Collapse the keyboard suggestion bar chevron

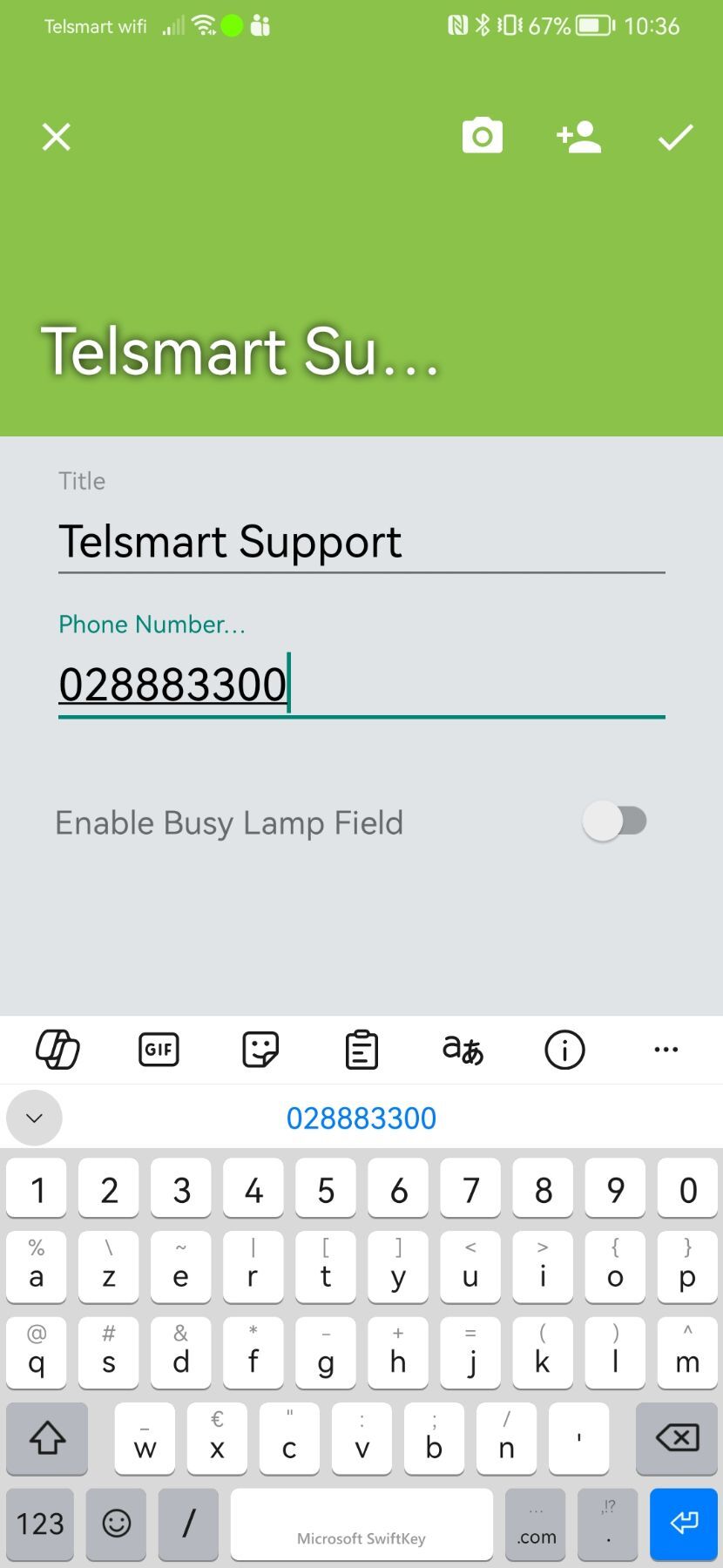35,1119
